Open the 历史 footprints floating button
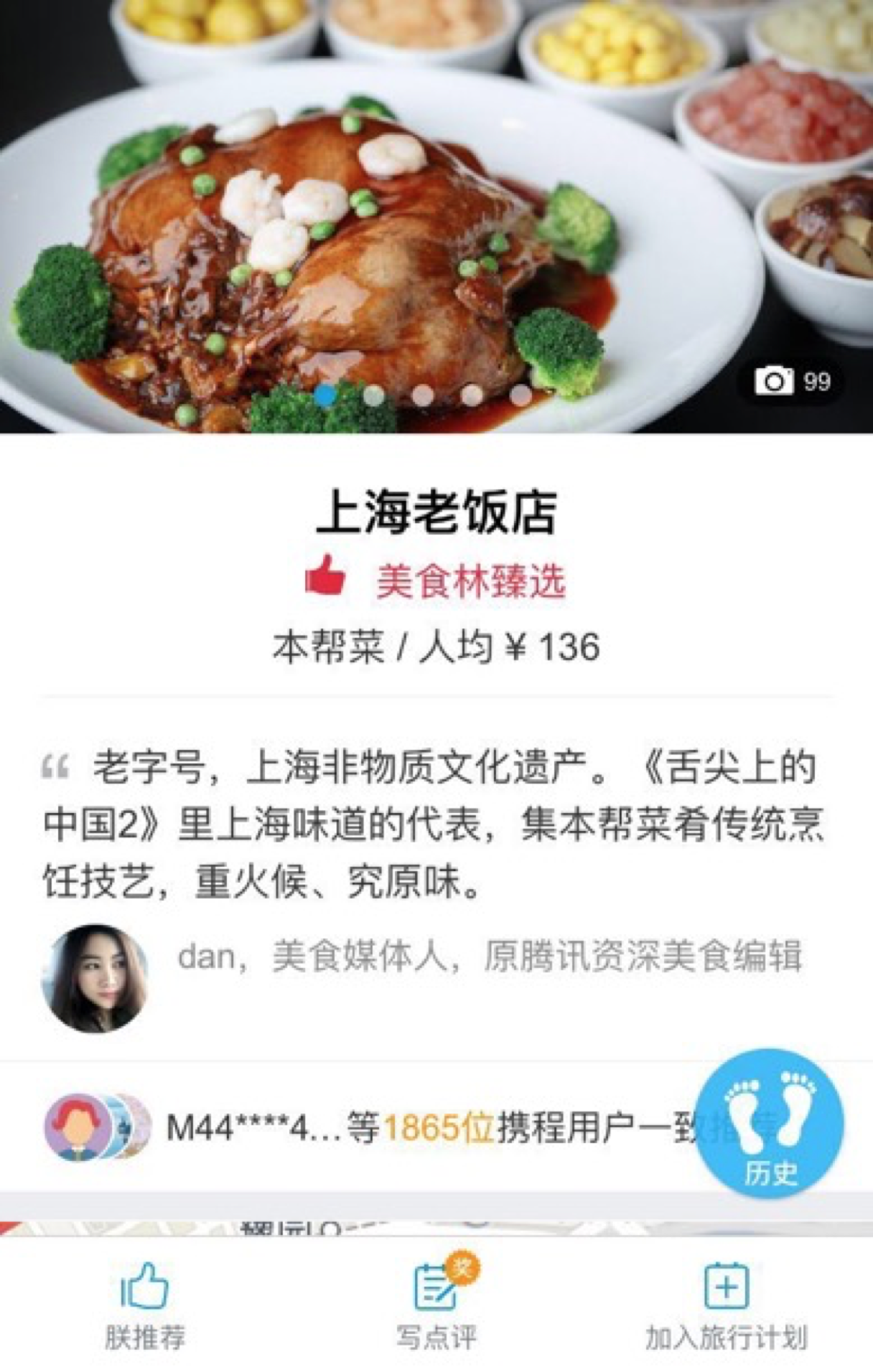 pyautogui.click(x=770, y=1124)
